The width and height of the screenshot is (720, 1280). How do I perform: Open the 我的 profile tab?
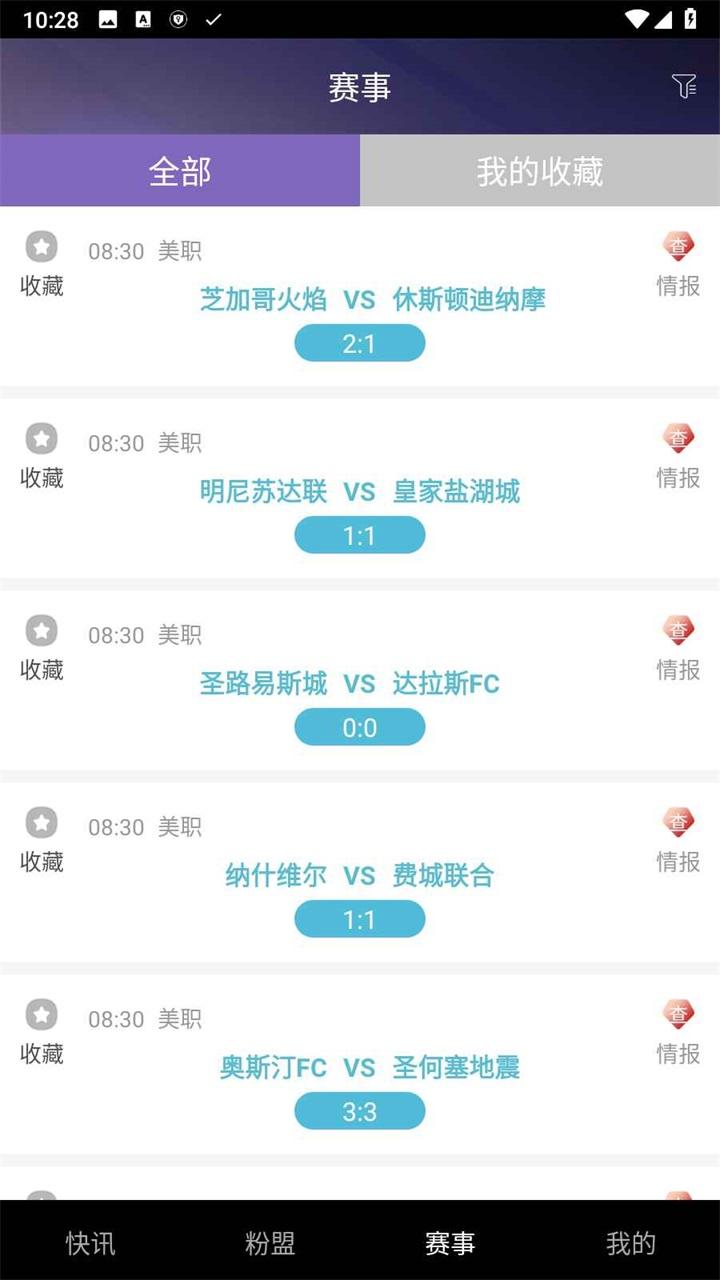[x=628, y=1243]
